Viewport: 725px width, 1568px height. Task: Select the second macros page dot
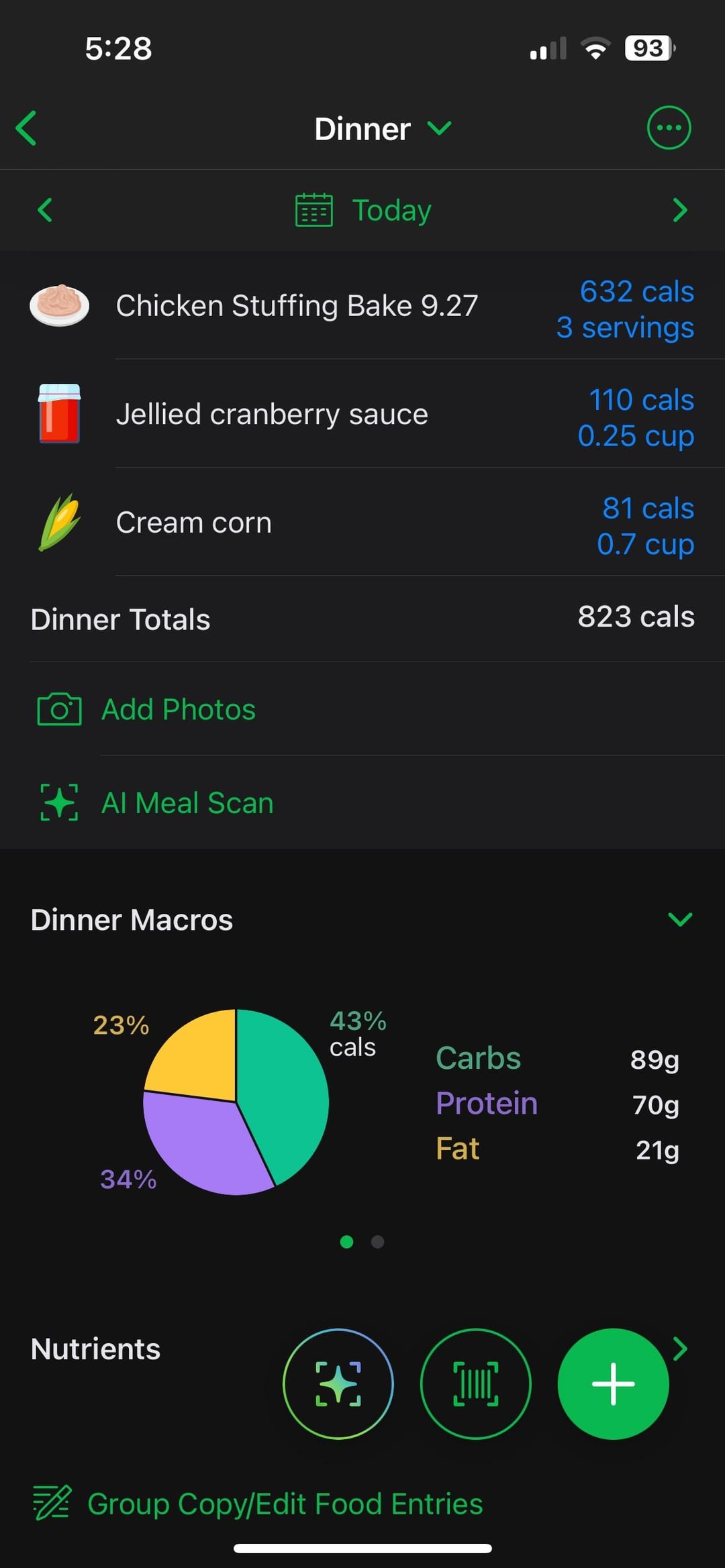click(x=378, y=1242)
